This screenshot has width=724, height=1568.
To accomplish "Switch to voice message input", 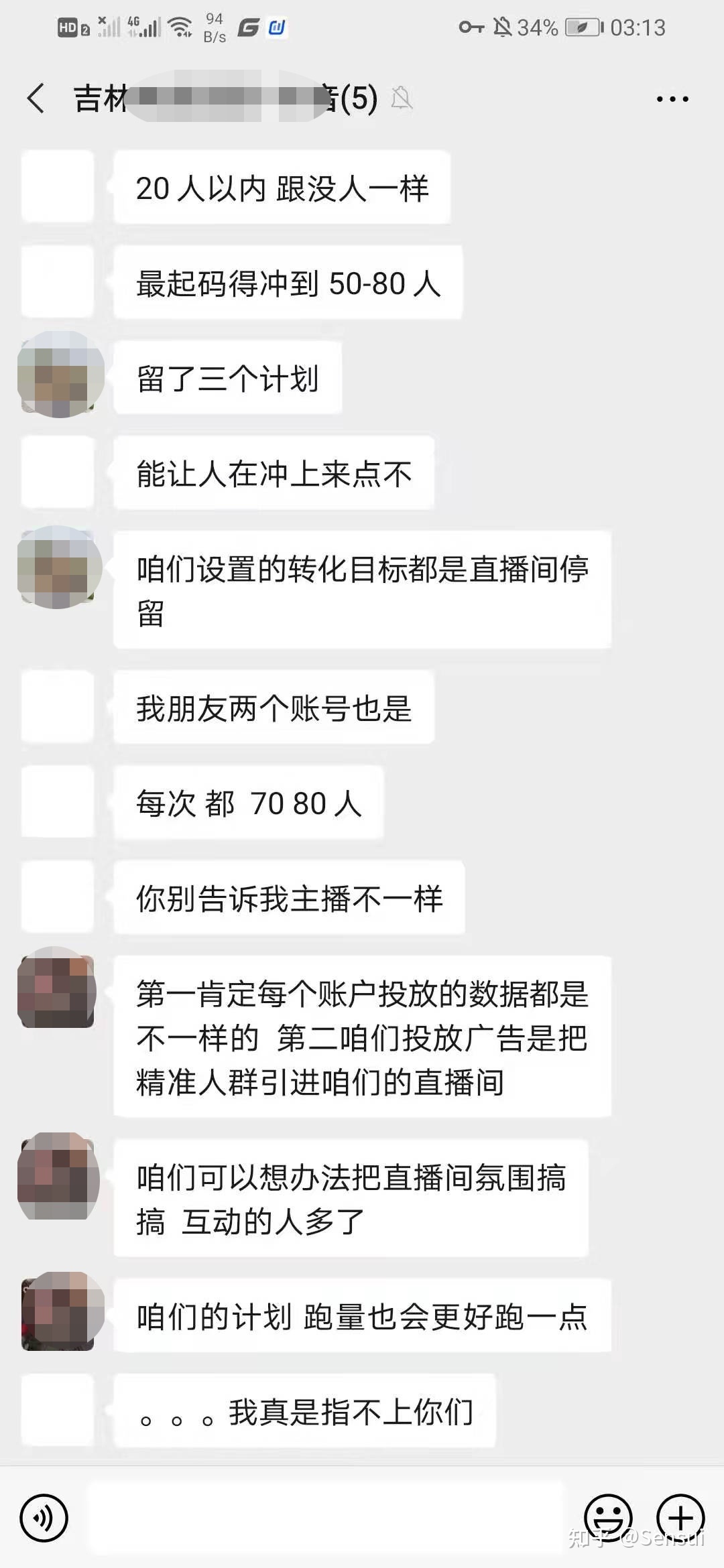I will click(x=44, y=1518).
